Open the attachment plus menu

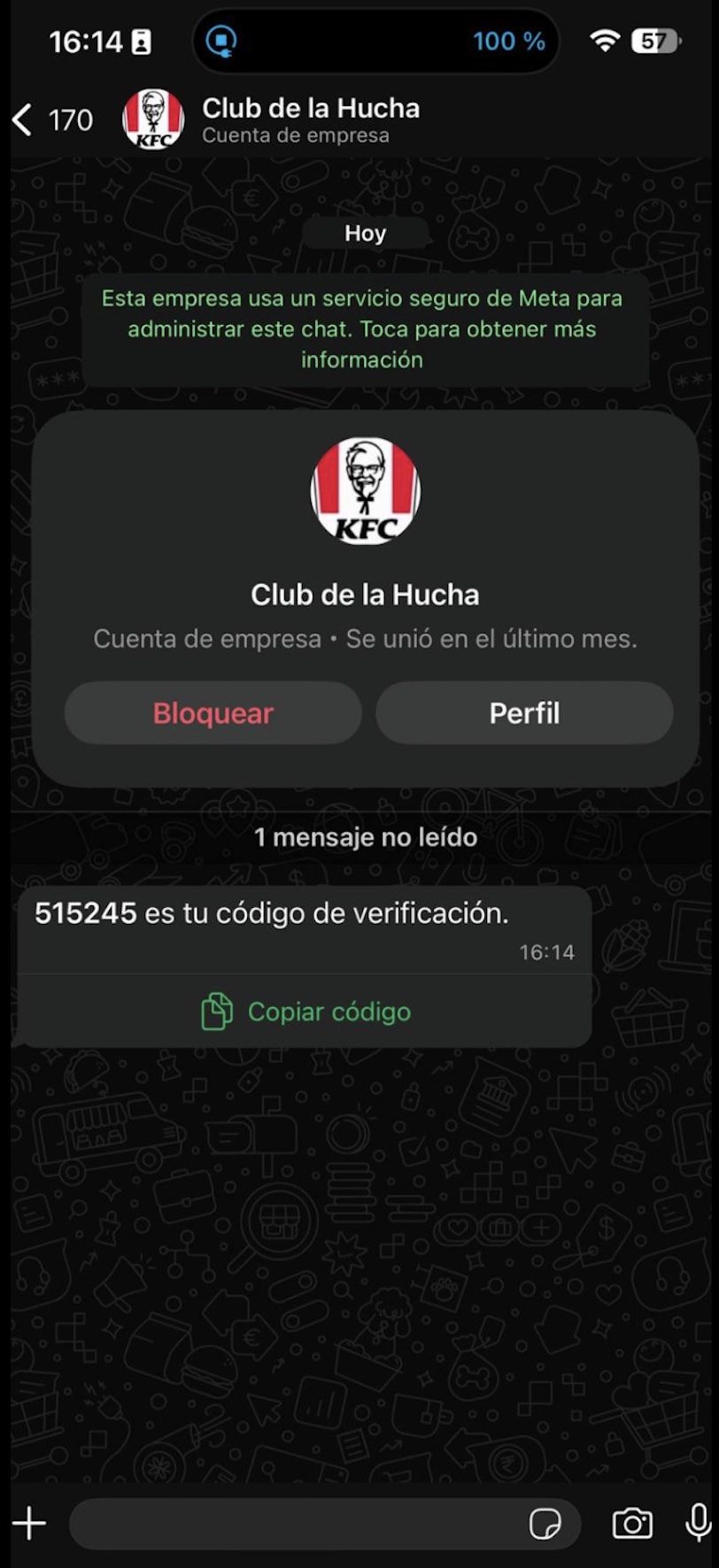click(29, 1523)
